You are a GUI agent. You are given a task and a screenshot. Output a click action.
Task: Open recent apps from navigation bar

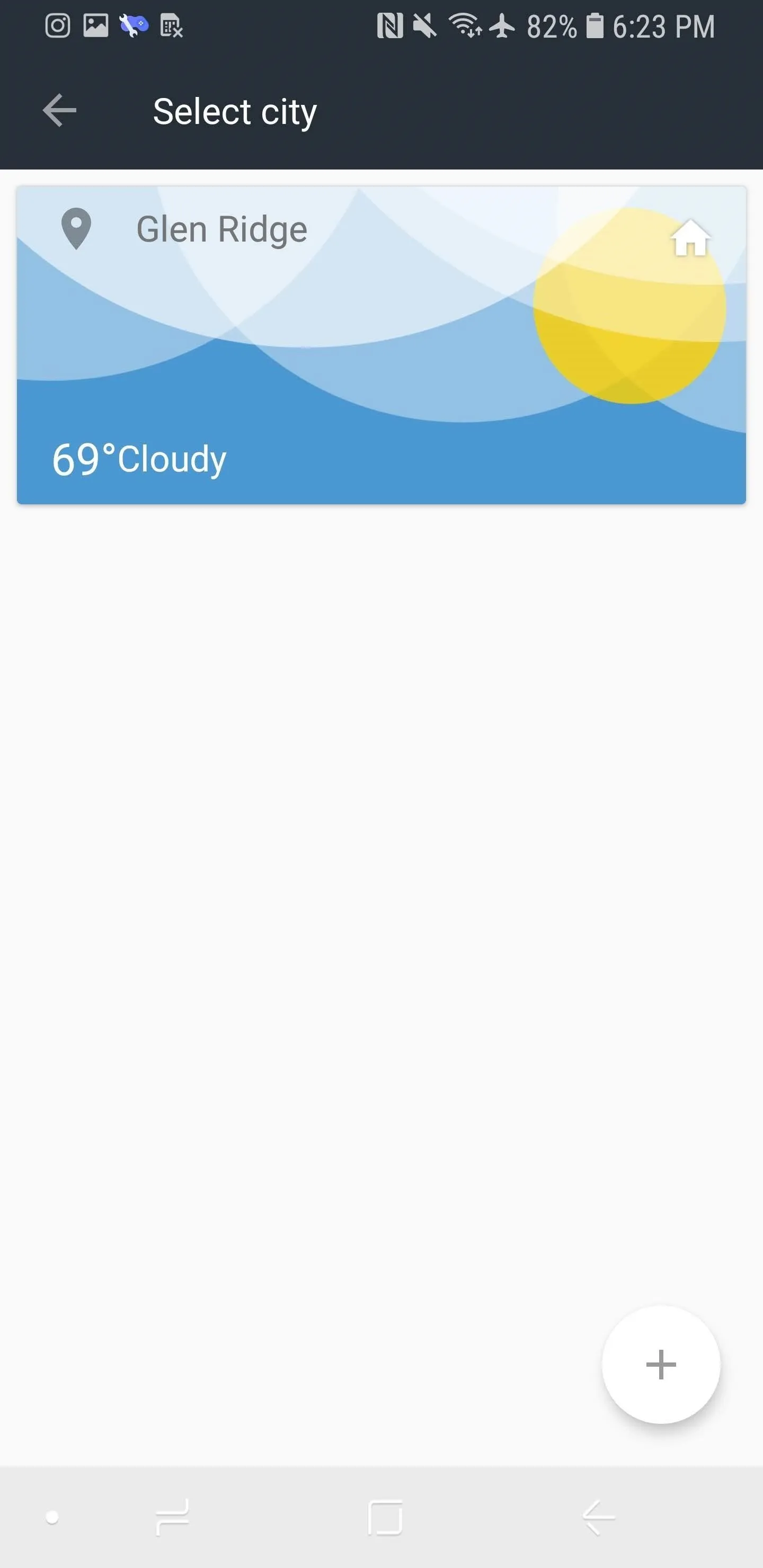click(172, 1517)
